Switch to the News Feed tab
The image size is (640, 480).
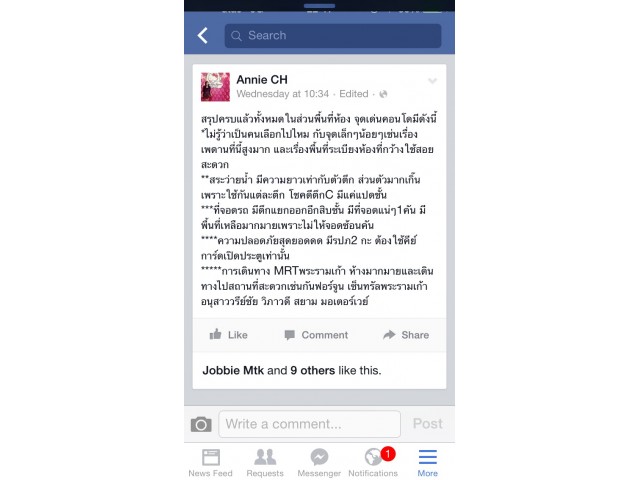point(210,462)
